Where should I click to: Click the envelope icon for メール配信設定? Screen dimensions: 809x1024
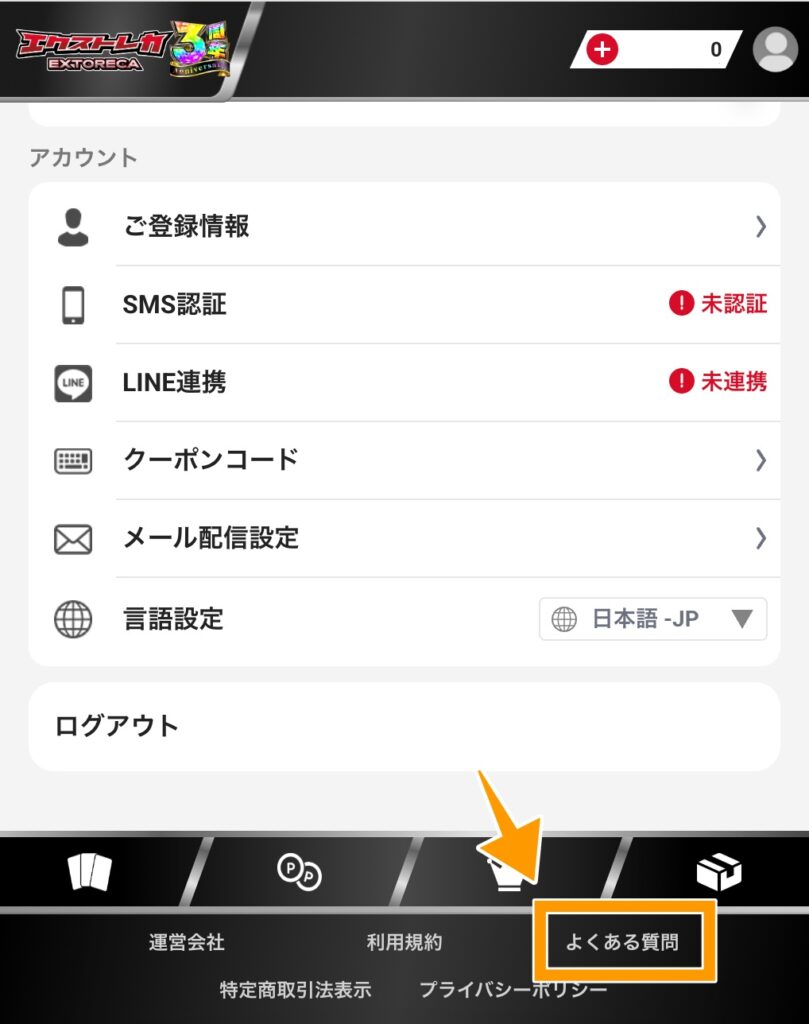[72, 538]
